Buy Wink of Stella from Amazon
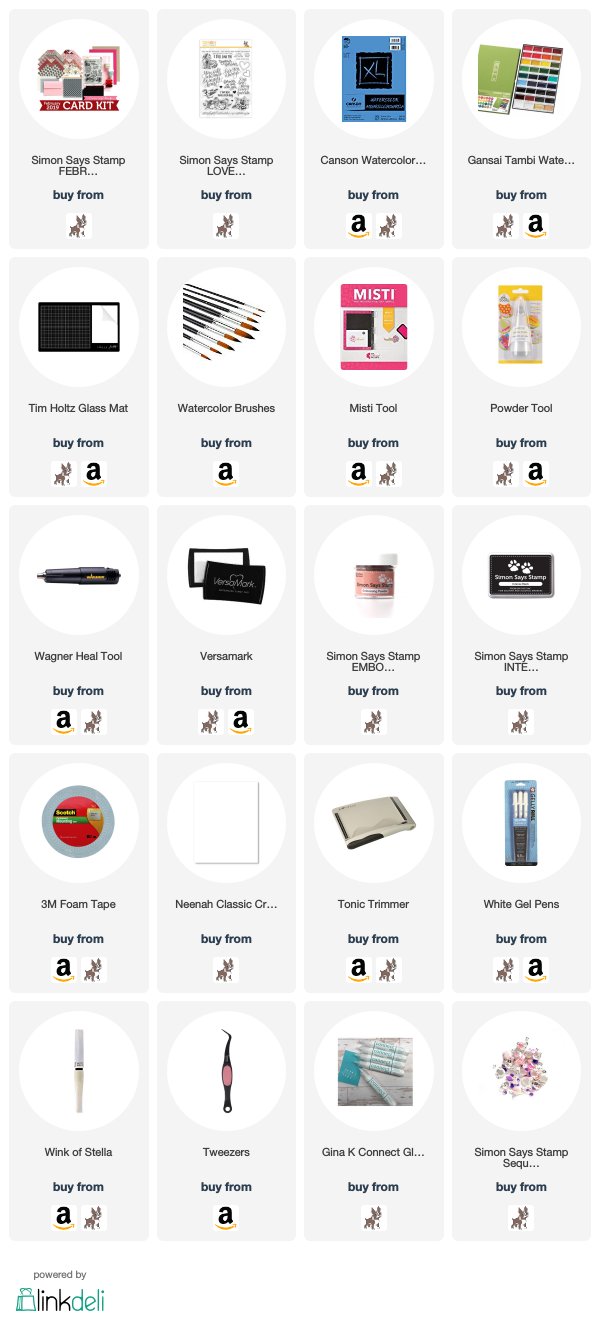This screenshot has width=600, height=1321. [x=65, y=1218]
